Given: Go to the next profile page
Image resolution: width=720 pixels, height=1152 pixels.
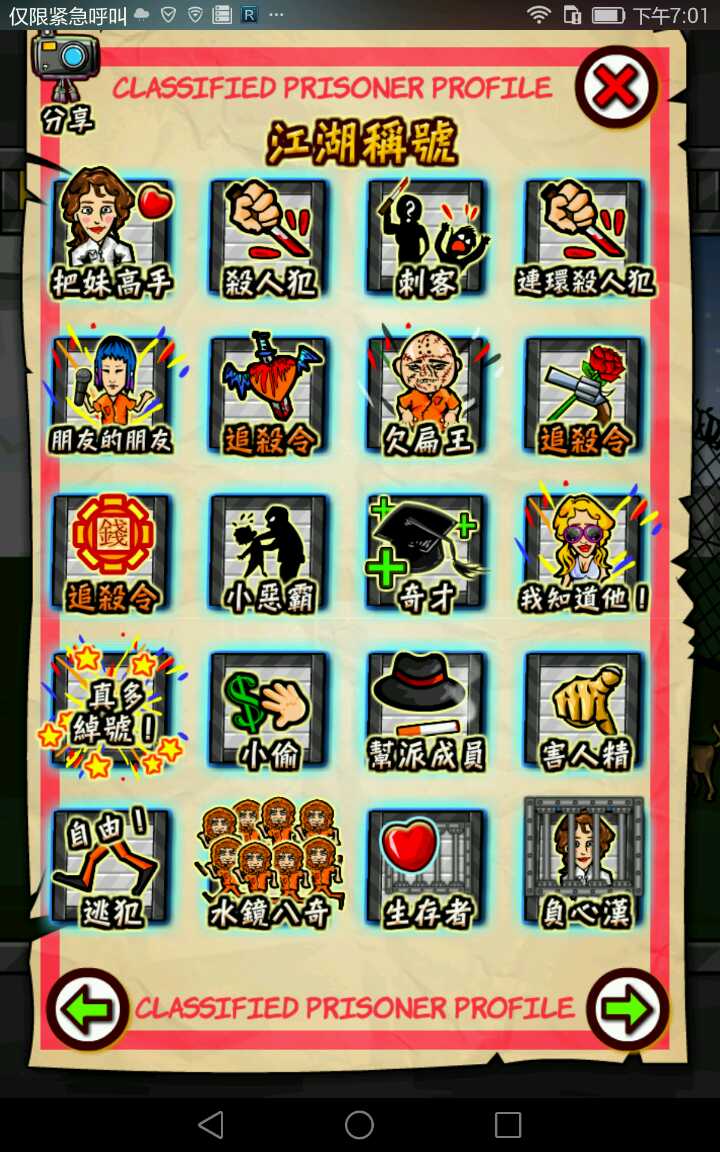Looking at the screenshot, I should 627,1010.
